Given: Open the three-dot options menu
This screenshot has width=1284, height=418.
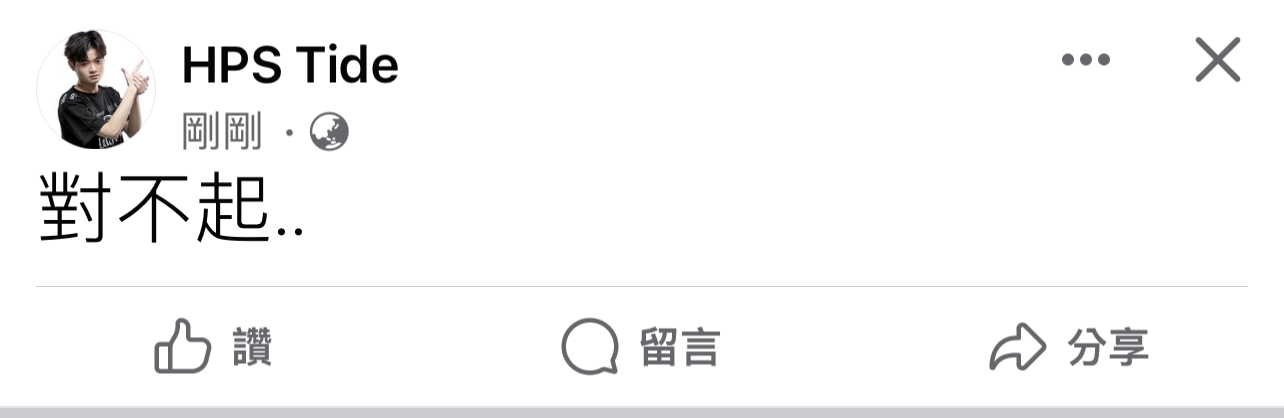Looking at the screenshot, I should [x=1085, y=60].
